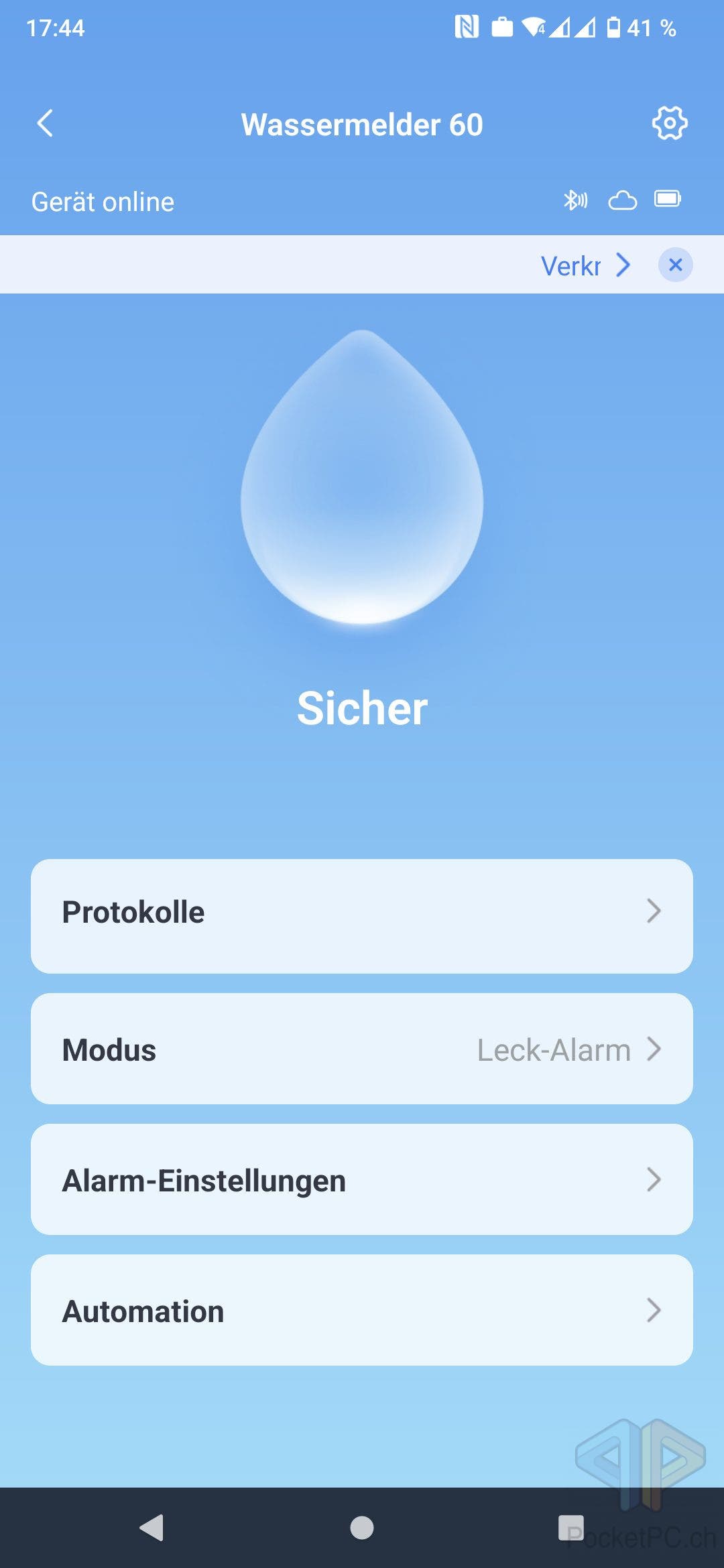This screenshot has height=1568, width=724.
Task: Change Modus from Leck-Alarm
Action: (362, 1049)
